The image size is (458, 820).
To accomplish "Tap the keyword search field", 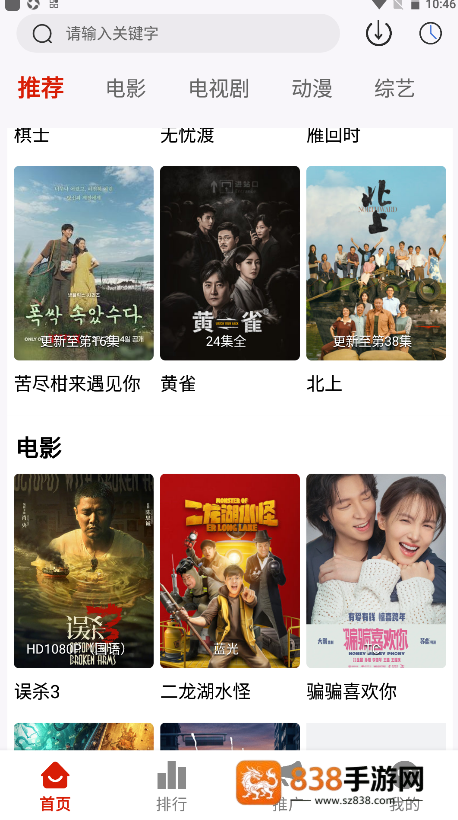I will pos(178,33).
